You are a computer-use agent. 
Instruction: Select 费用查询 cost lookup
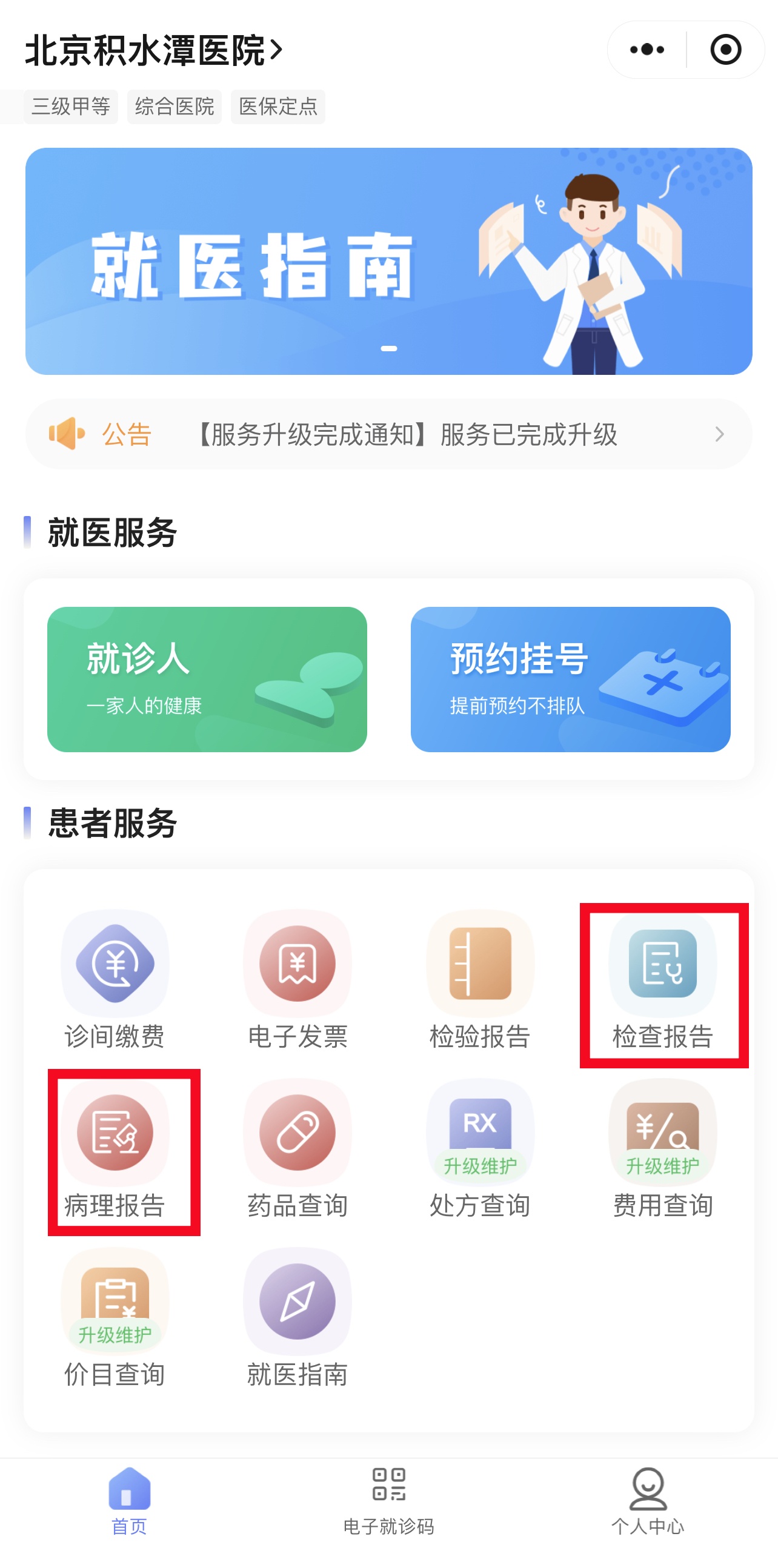pos(662,1150)
